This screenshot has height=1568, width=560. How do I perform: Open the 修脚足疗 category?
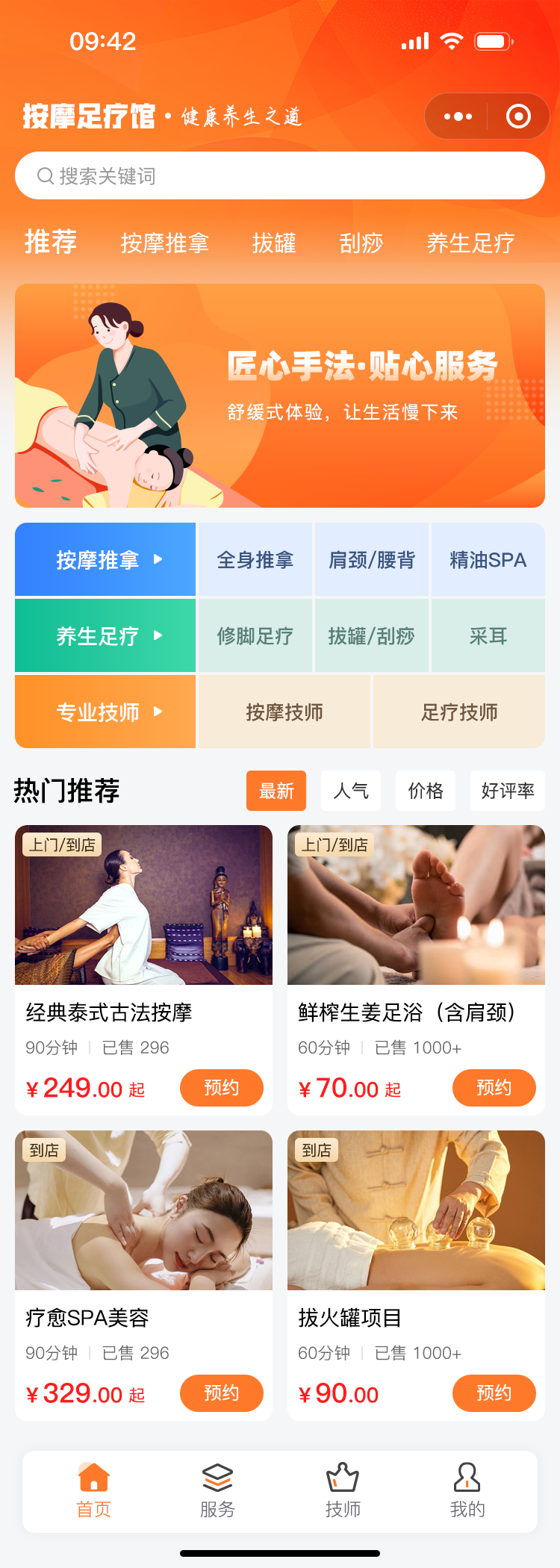coord(255,636)
